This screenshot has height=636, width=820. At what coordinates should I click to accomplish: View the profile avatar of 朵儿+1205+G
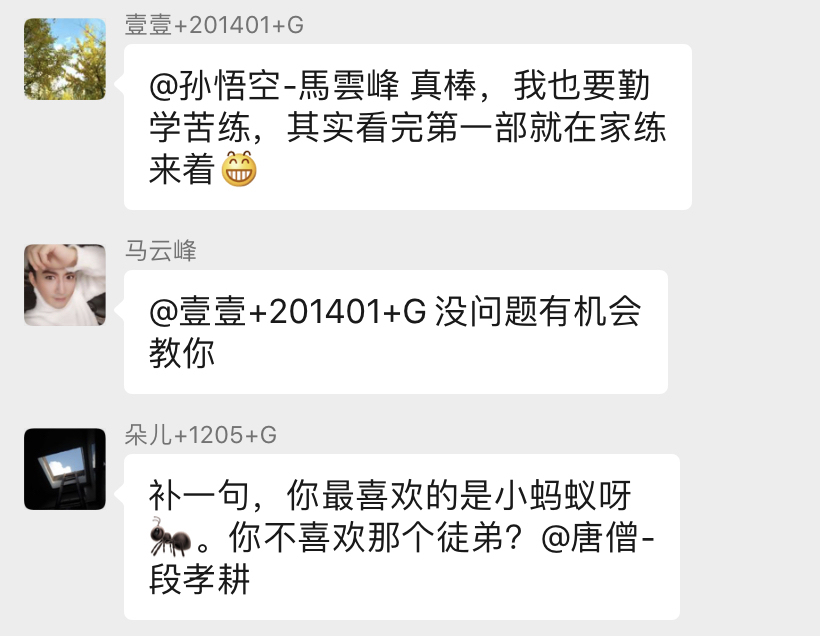65,469
